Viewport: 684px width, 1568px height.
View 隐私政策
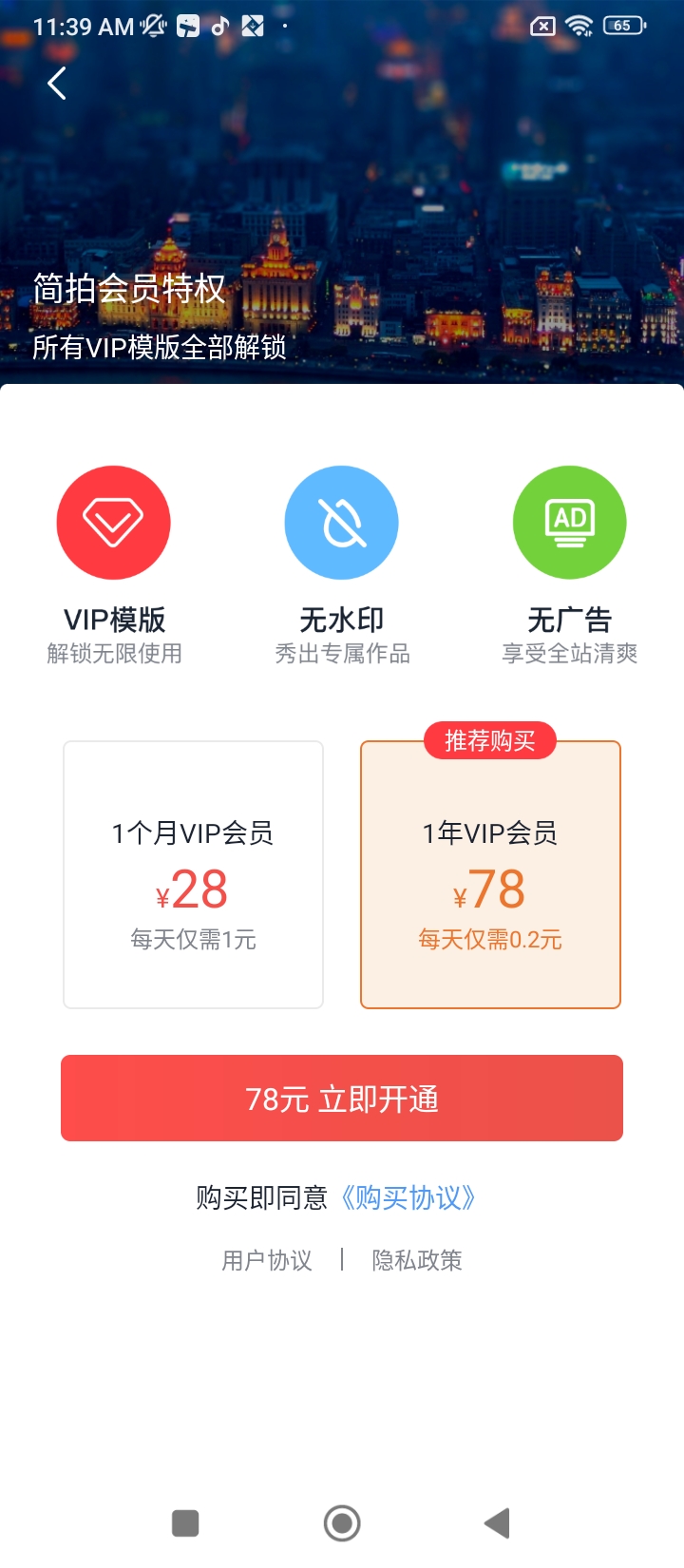(x=417, y=1260)
